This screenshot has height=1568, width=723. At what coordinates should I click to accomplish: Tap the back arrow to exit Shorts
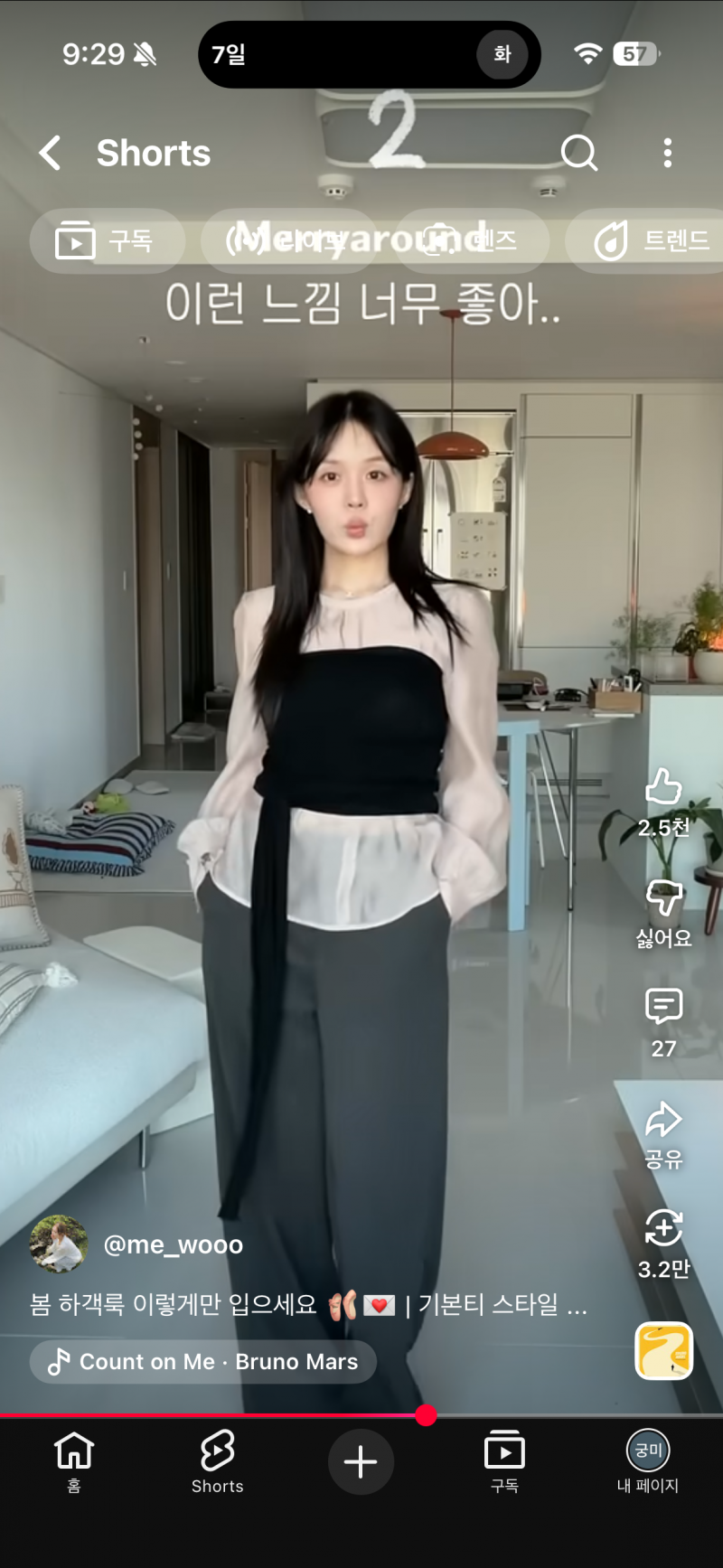50,154
